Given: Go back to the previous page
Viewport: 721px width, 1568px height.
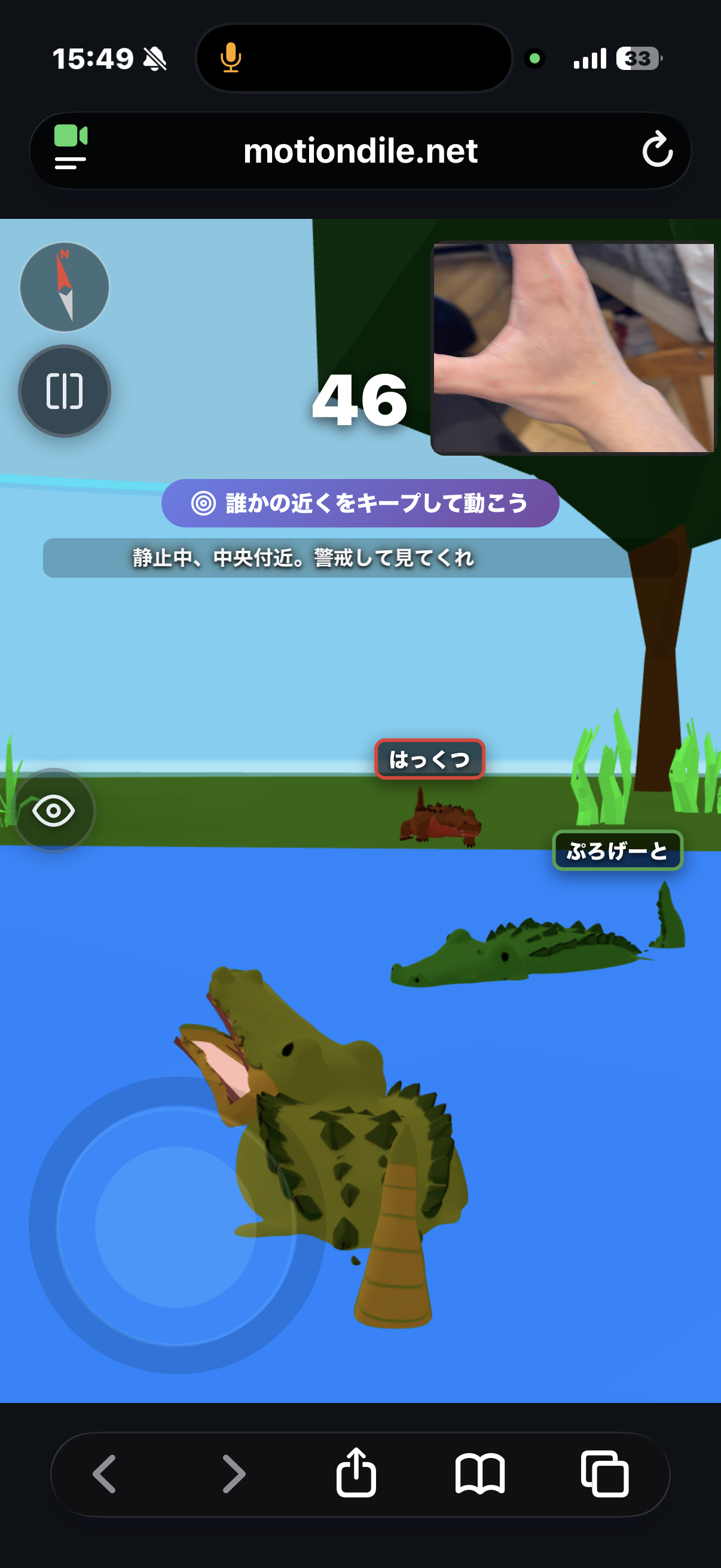Looking at the screenshot, I should click(x=104, y=1474).
